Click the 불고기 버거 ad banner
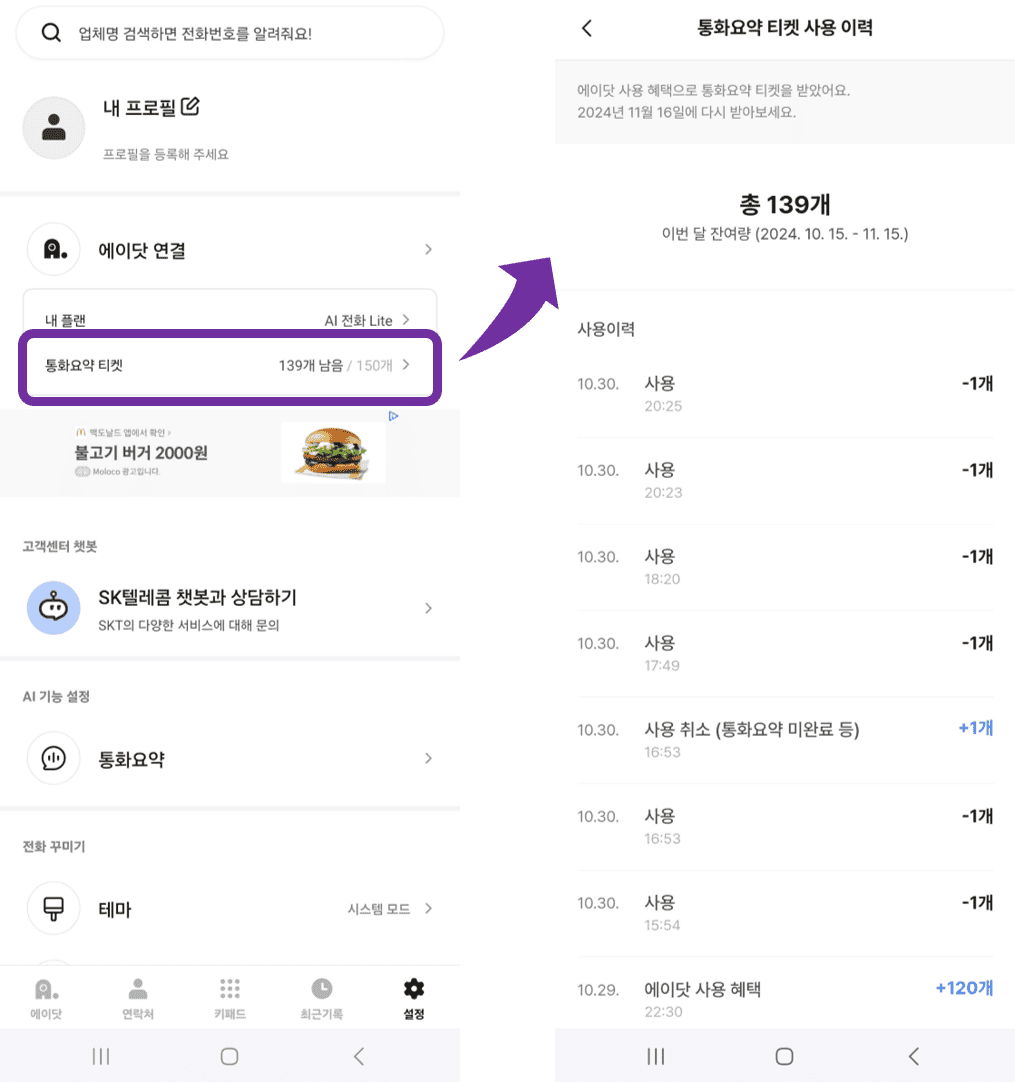 click(230, 453)
